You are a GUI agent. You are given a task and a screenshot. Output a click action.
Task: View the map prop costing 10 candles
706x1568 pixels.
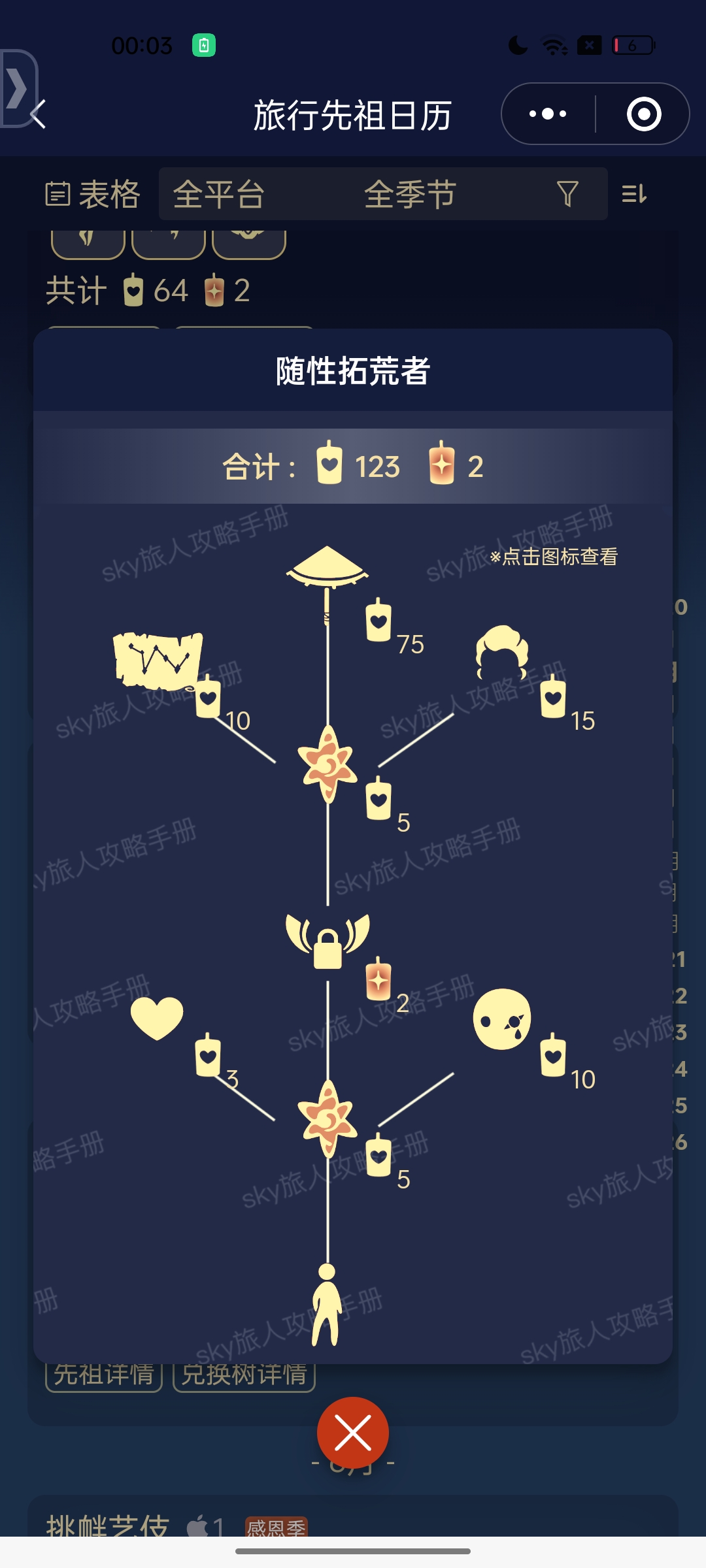(x=158, y=661)
